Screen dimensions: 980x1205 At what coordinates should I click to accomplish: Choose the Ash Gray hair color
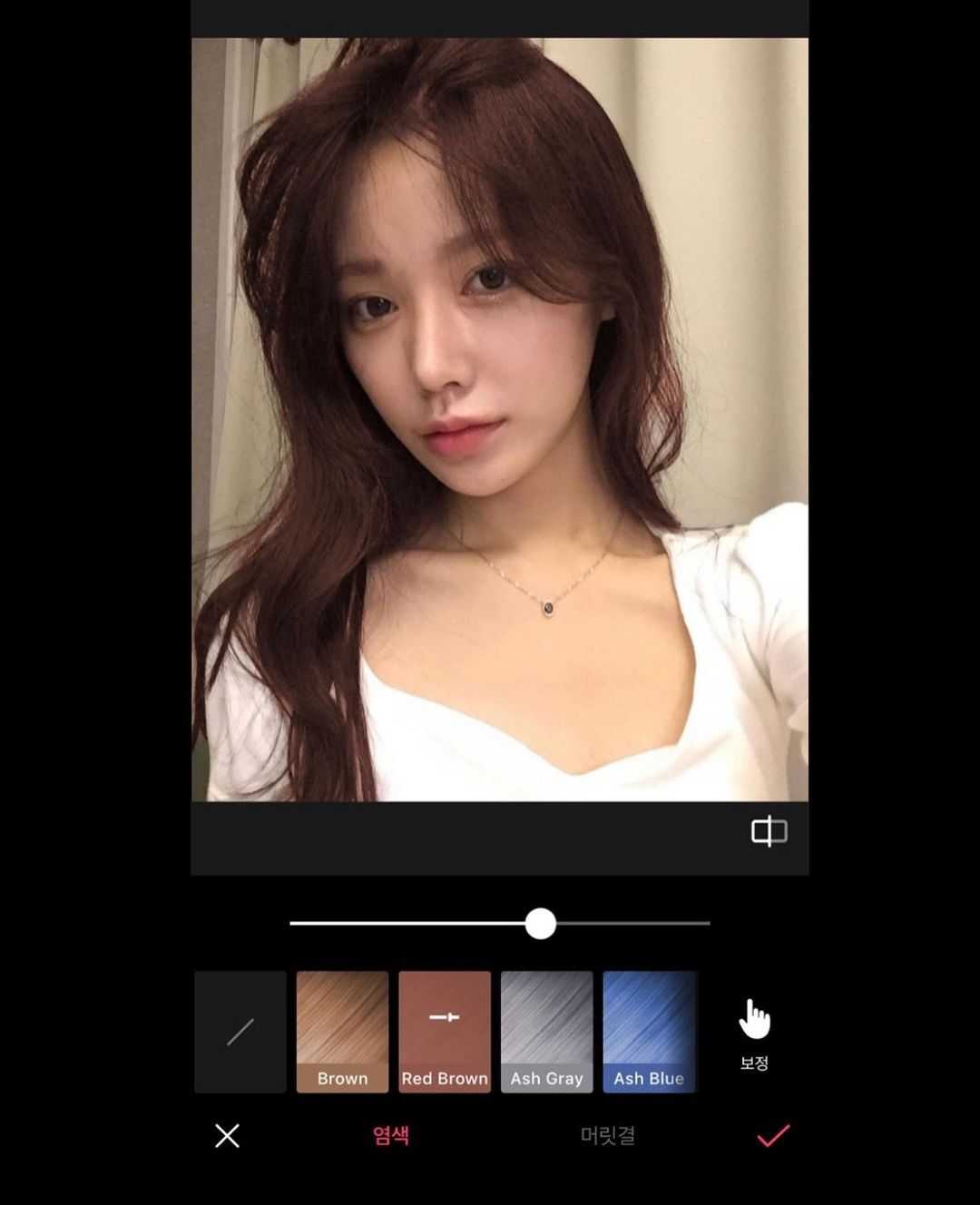(x=546, y=1032)
